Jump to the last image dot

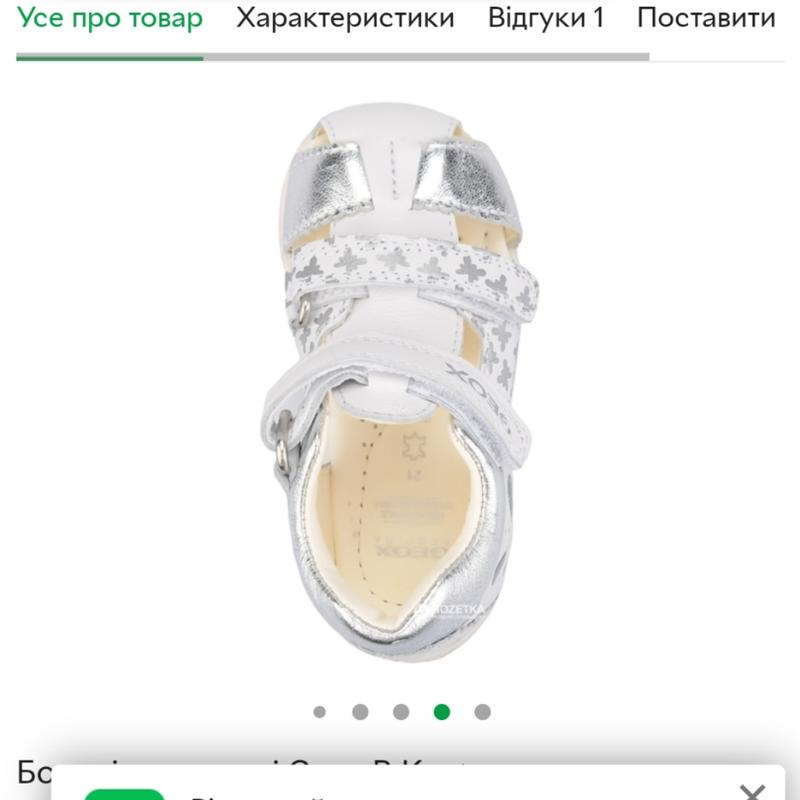coord(482,712)
